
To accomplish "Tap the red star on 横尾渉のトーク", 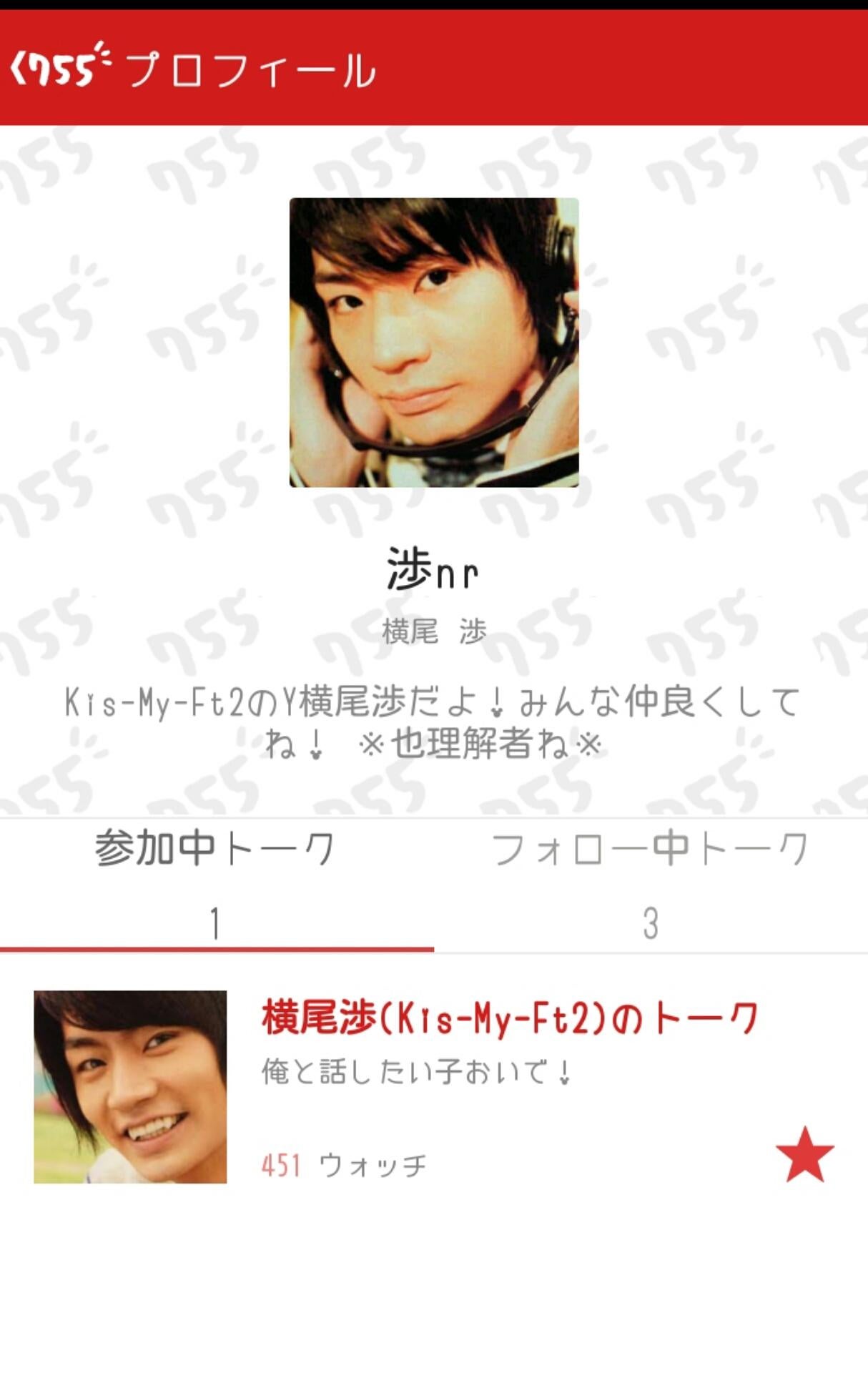I will pyautogui.click(x=804, y=1156).
